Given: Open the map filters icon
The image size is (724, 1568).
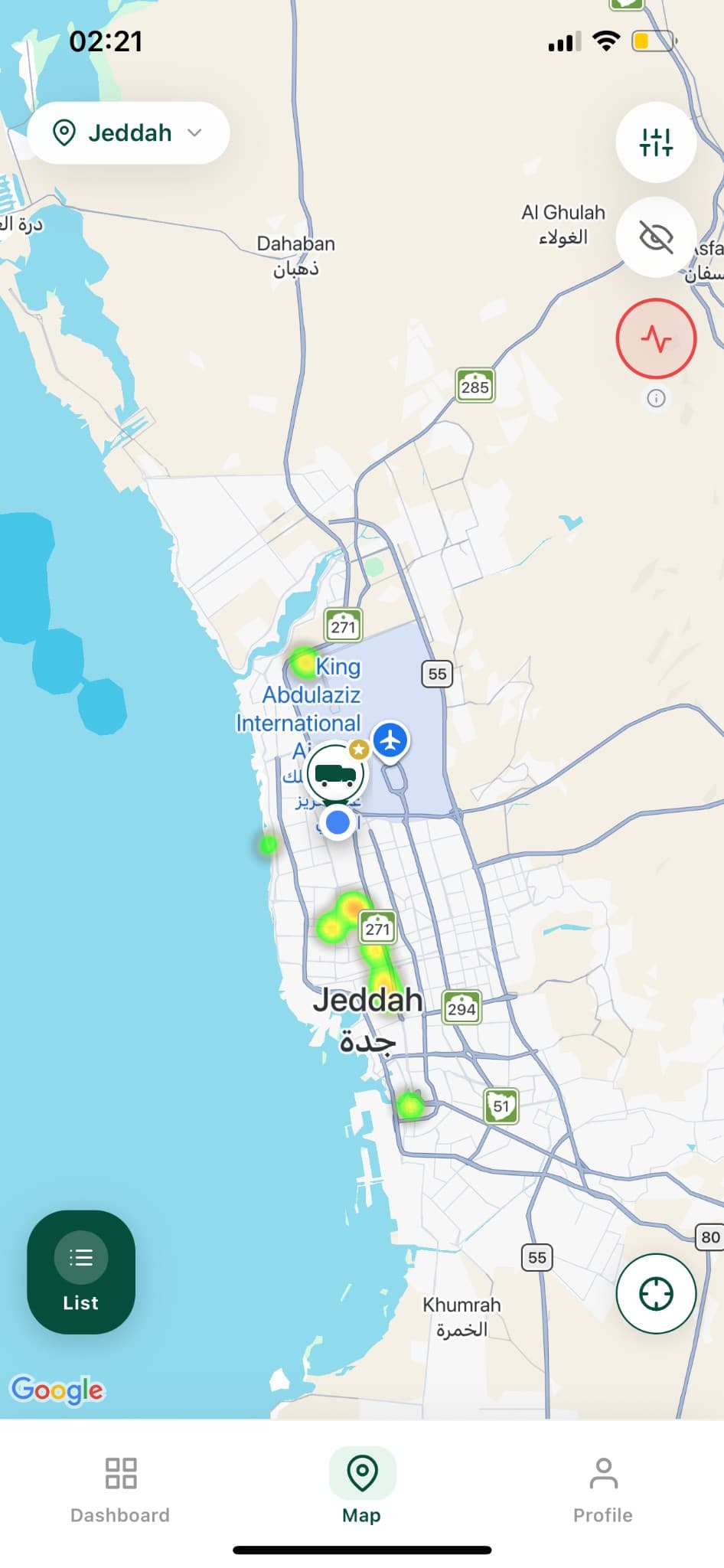Looking at the screenshot, I should pyautogui.click(x=656, y=142).
